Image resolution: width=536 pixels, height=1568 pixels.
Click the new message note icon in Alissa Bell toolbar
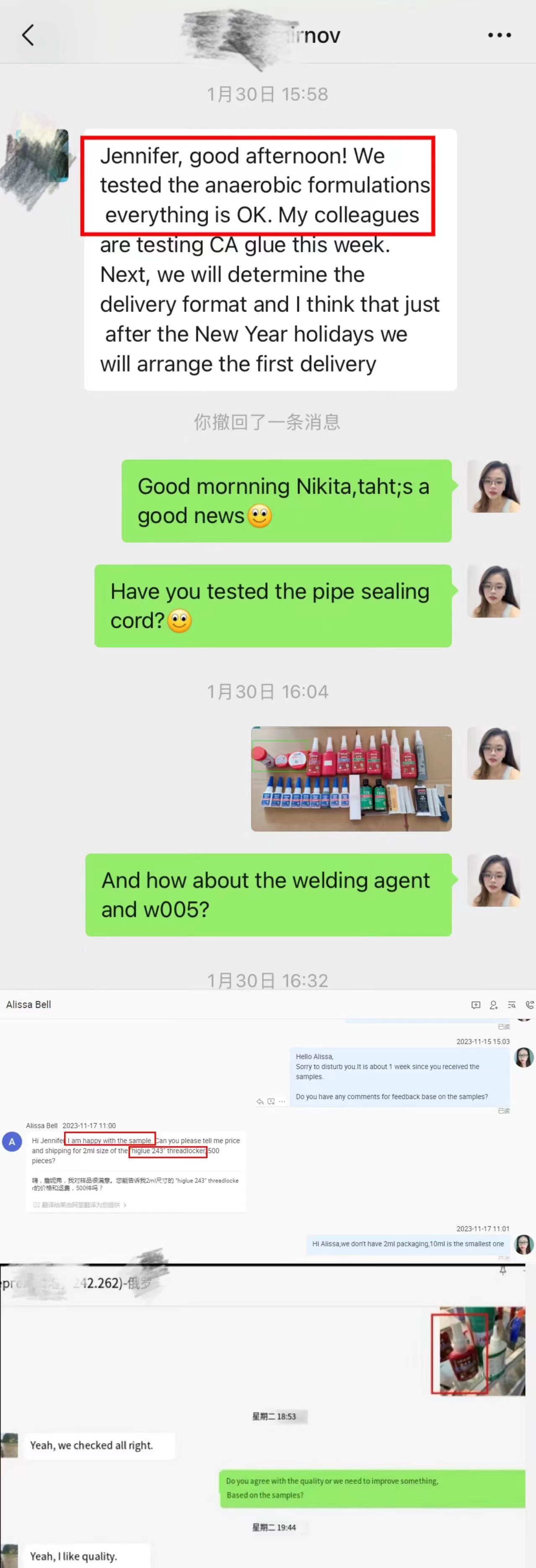click(x=476, y=1005)
